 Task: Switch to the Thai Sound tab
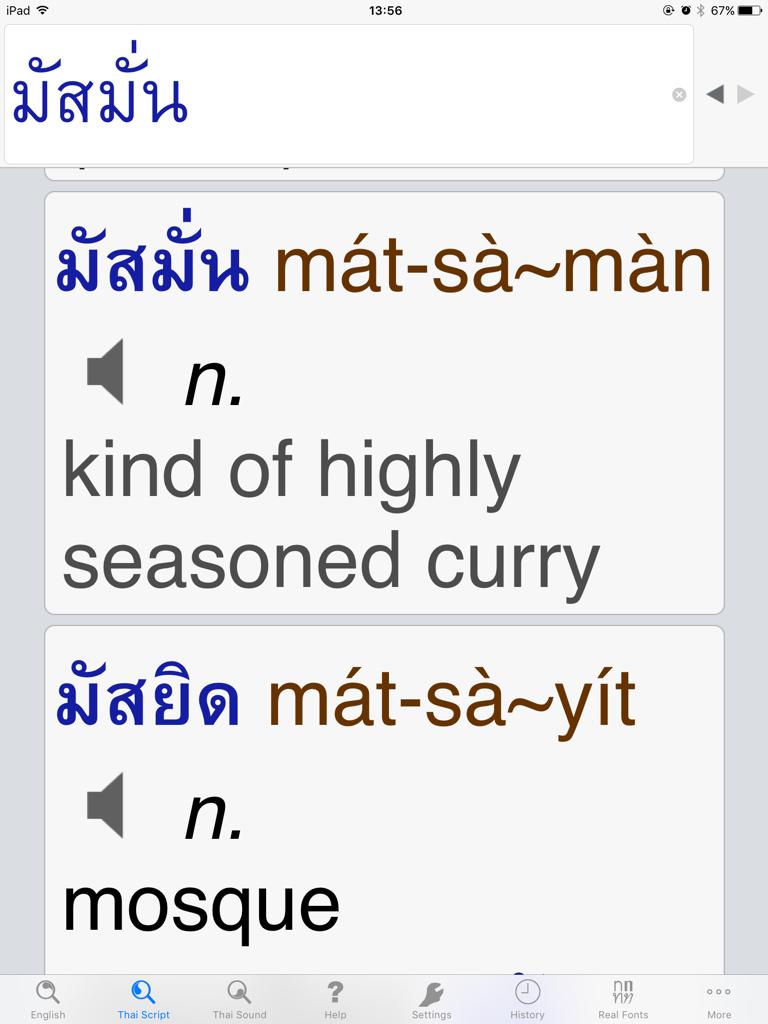[x=239, y=999]
